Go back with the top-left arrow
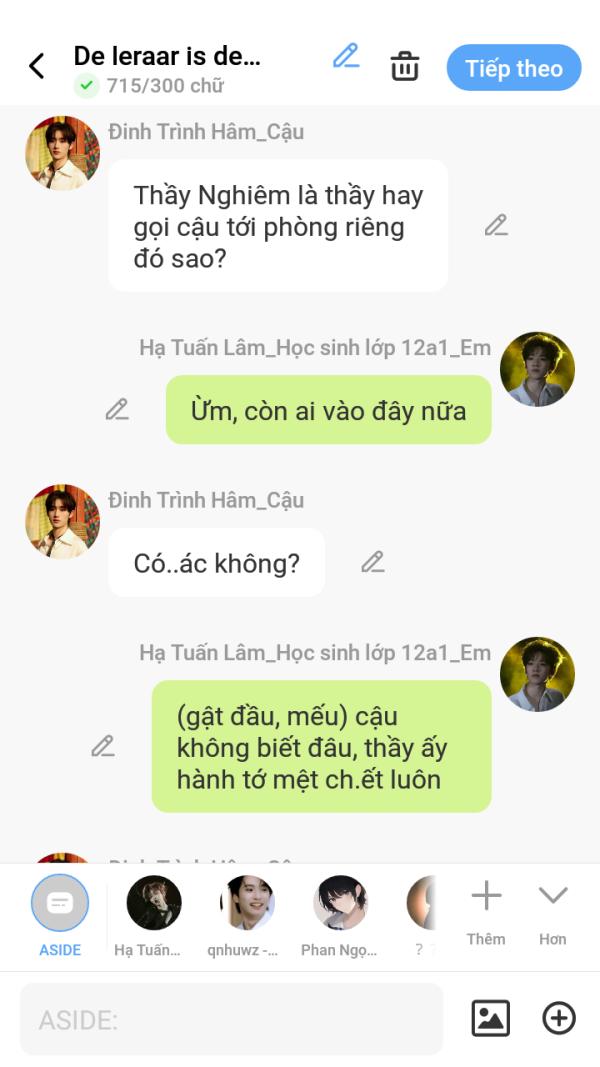Screen dimensions: 600x1067 (x=36, y=66)
